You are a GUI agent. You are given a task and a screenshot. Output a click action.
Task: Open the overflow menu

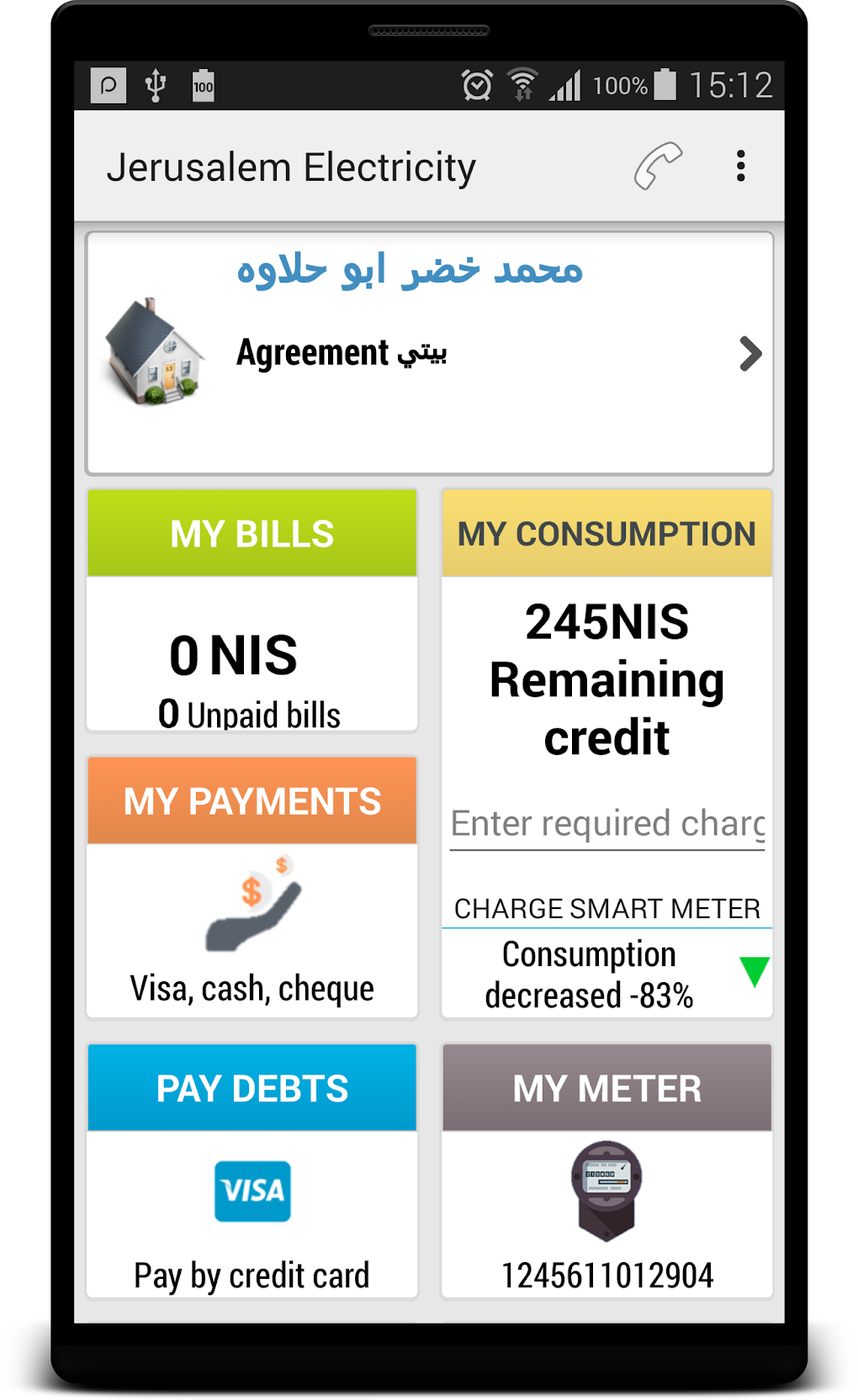point(740,166)
